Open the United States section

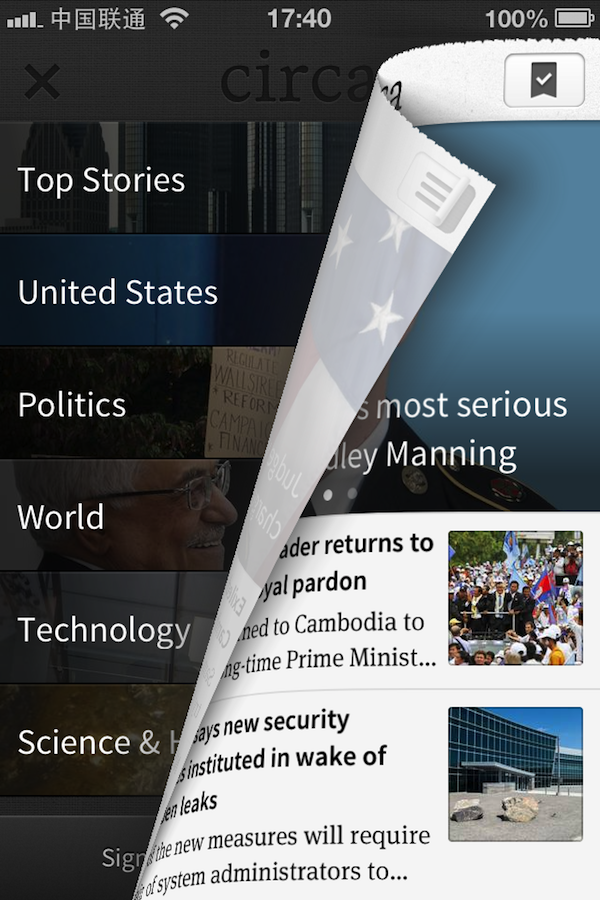[x=118, y=293]
